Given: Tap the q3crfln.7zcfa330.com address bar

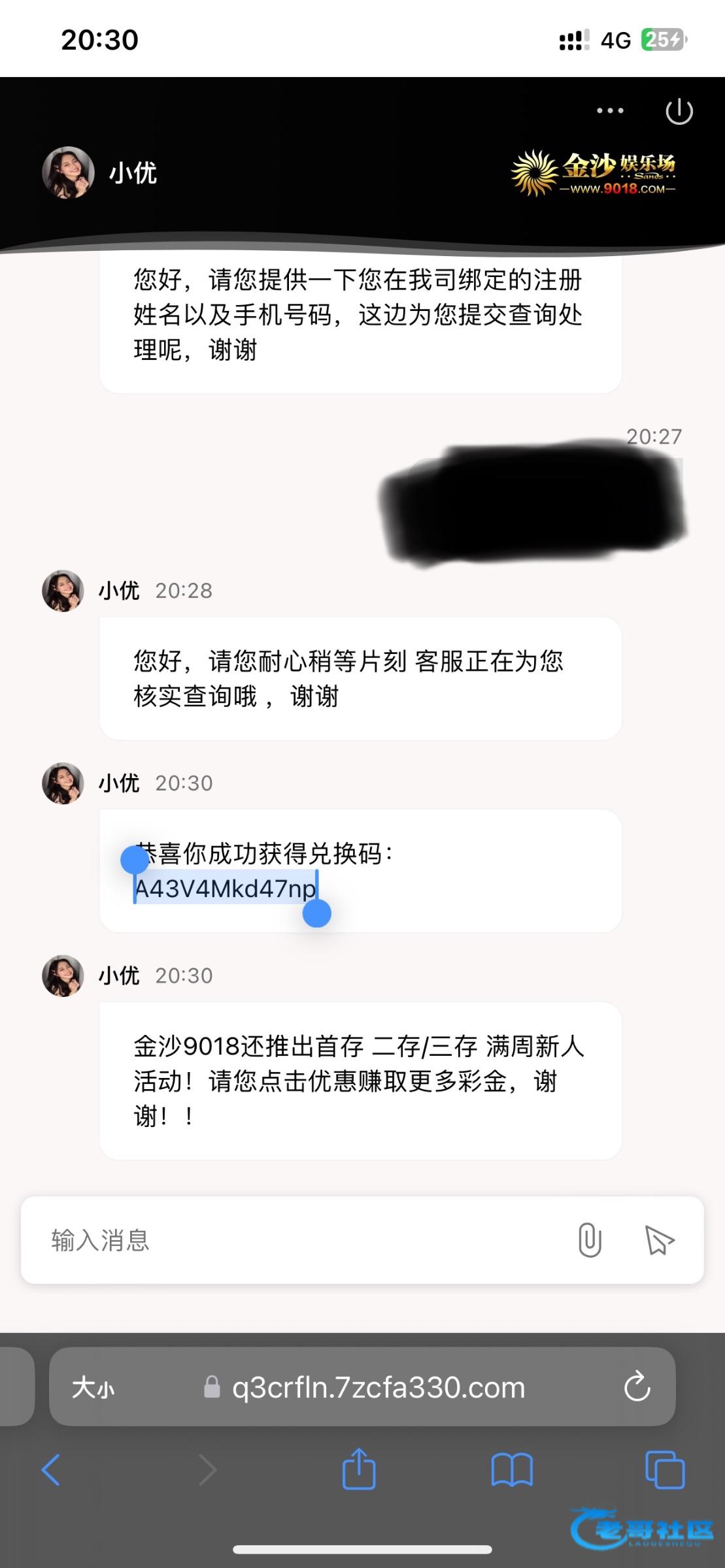Looking at the screenshot, I should [378, 1387].
